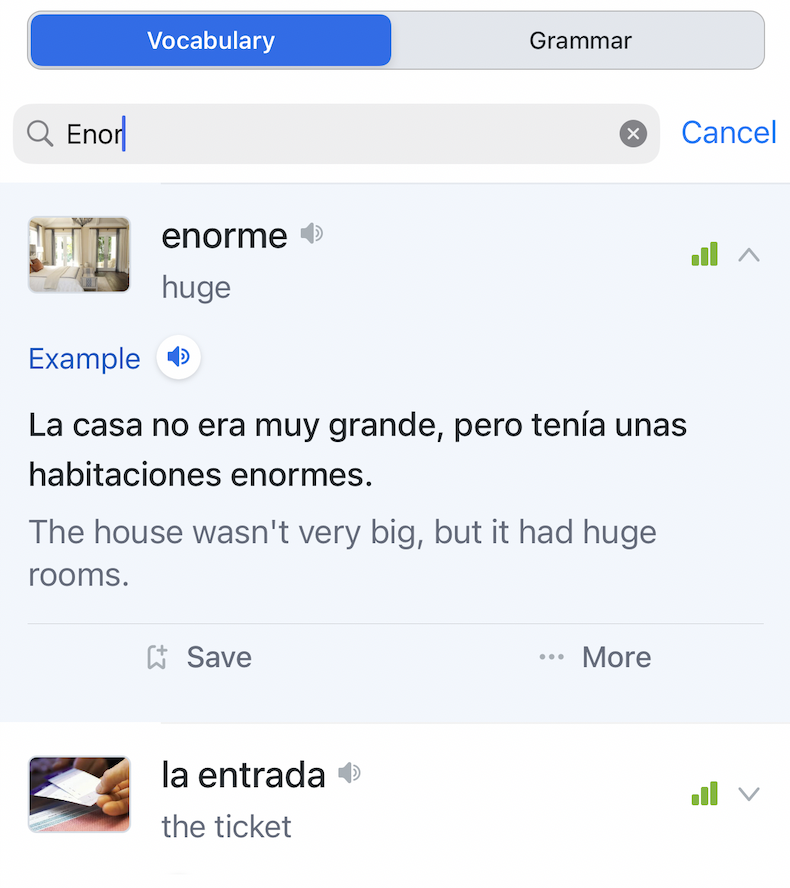The width and height of the screenshot is (790, 888).
Task: Collapse the "enorme" entry
Action: pyautogui.click(x=749, y=254)
